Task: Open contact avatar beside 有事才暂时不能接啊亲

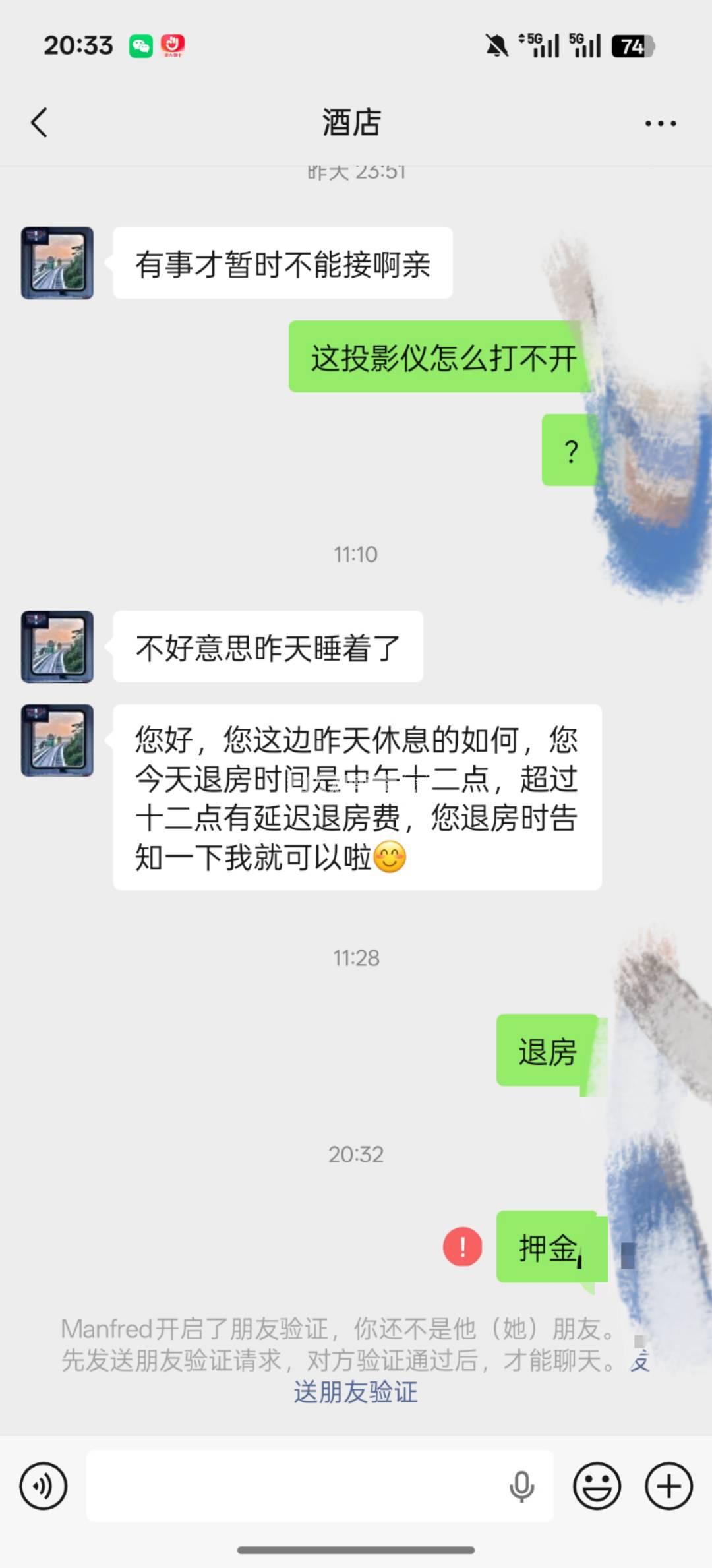Action: (x=57, y=263)
